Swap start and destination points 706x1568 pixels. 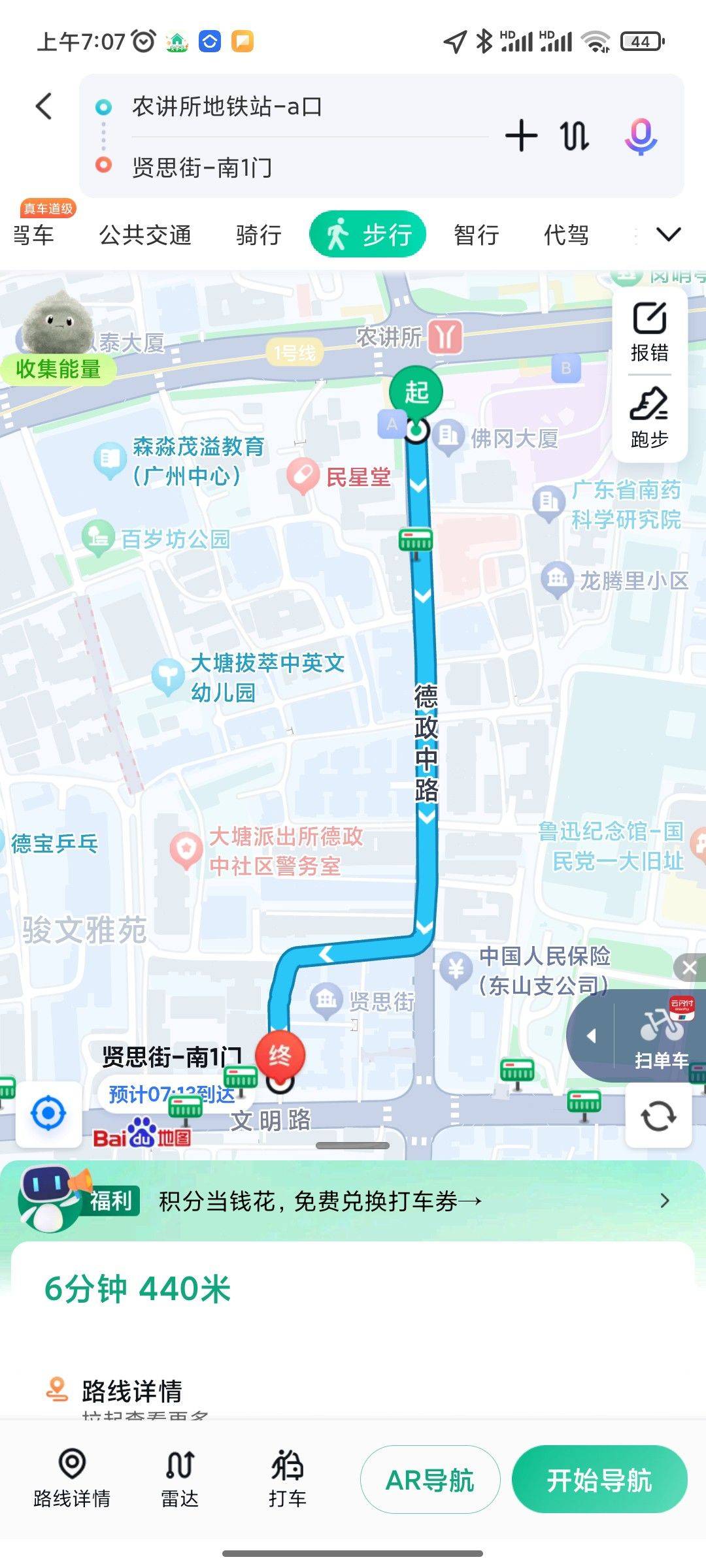point(574,136)
